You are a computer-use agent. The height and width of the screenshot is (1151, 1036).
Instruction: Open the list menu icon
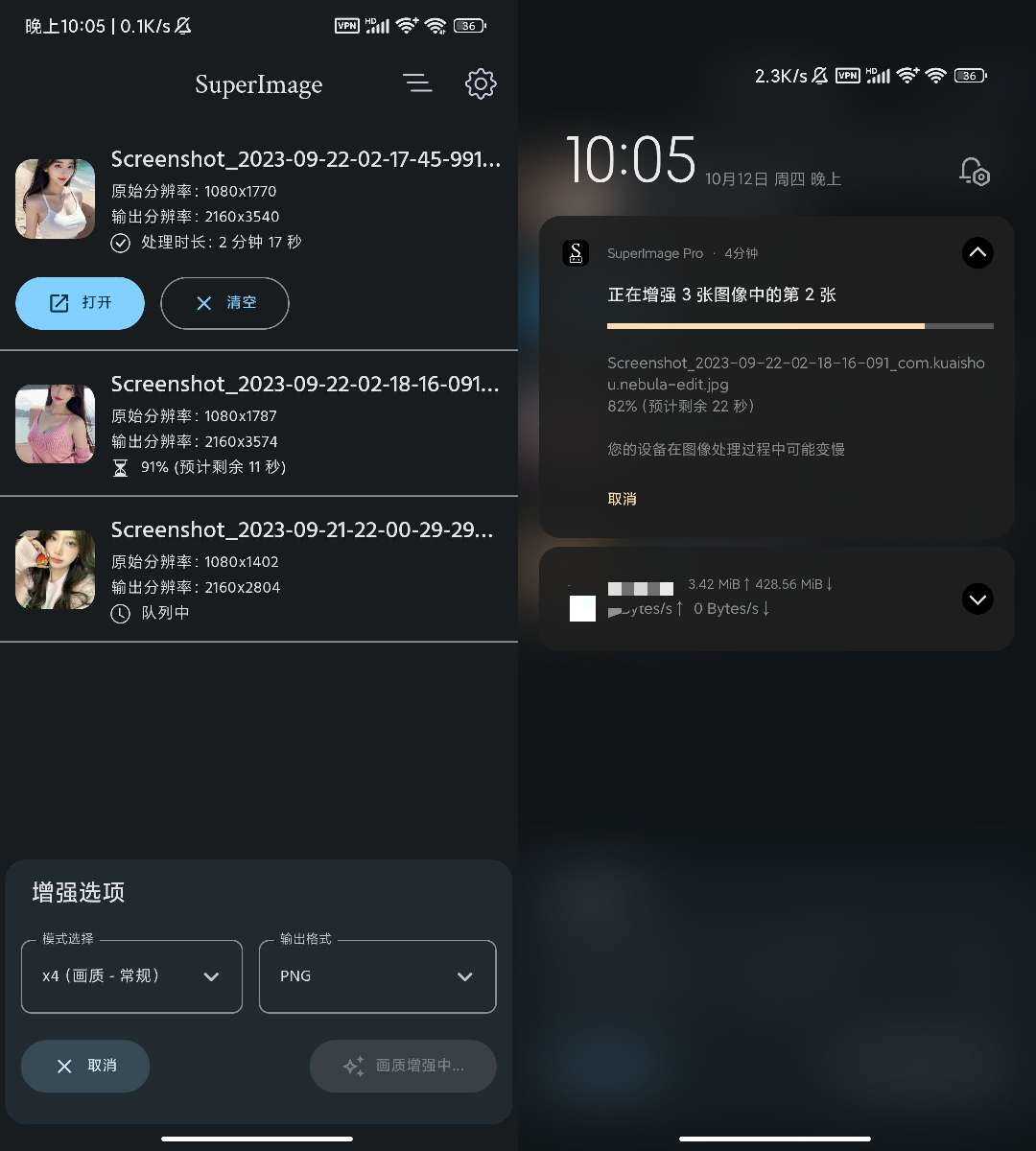click(417, 83)
